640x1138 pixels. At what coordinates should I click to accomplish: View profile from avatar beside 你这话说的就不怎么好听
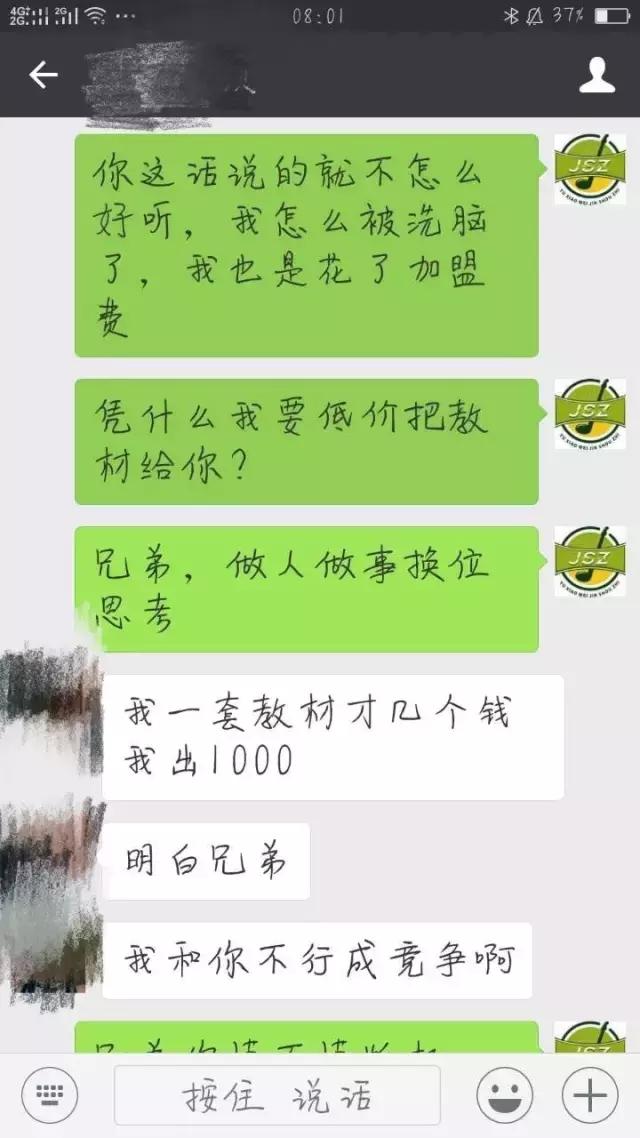tap(590, 169)
